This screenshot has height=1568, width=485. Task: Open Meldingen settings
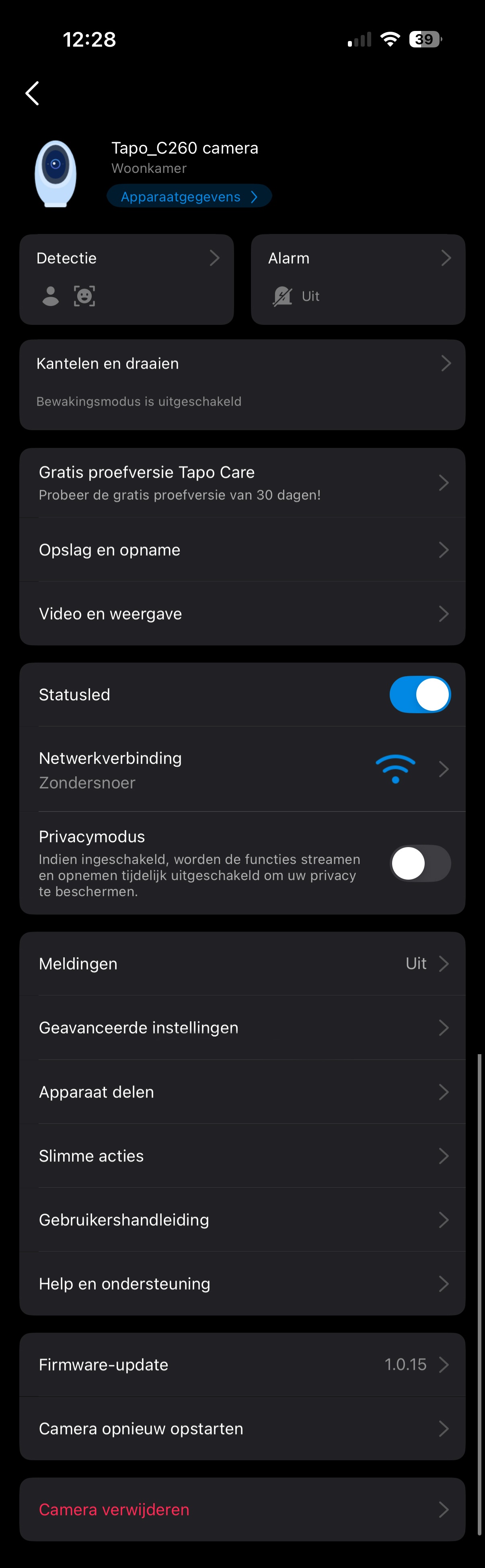pos(242,964)
